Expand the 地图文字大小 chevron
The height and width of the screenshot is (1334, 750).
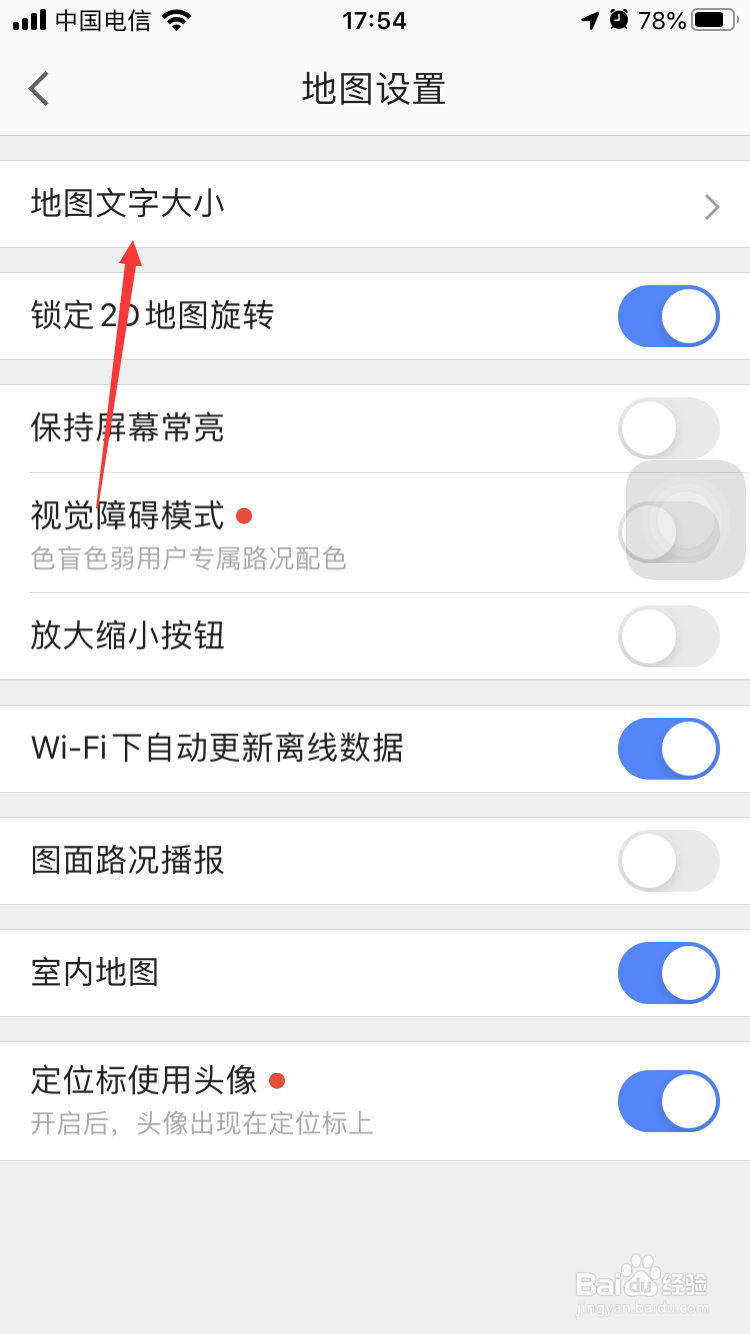(711, 206)
